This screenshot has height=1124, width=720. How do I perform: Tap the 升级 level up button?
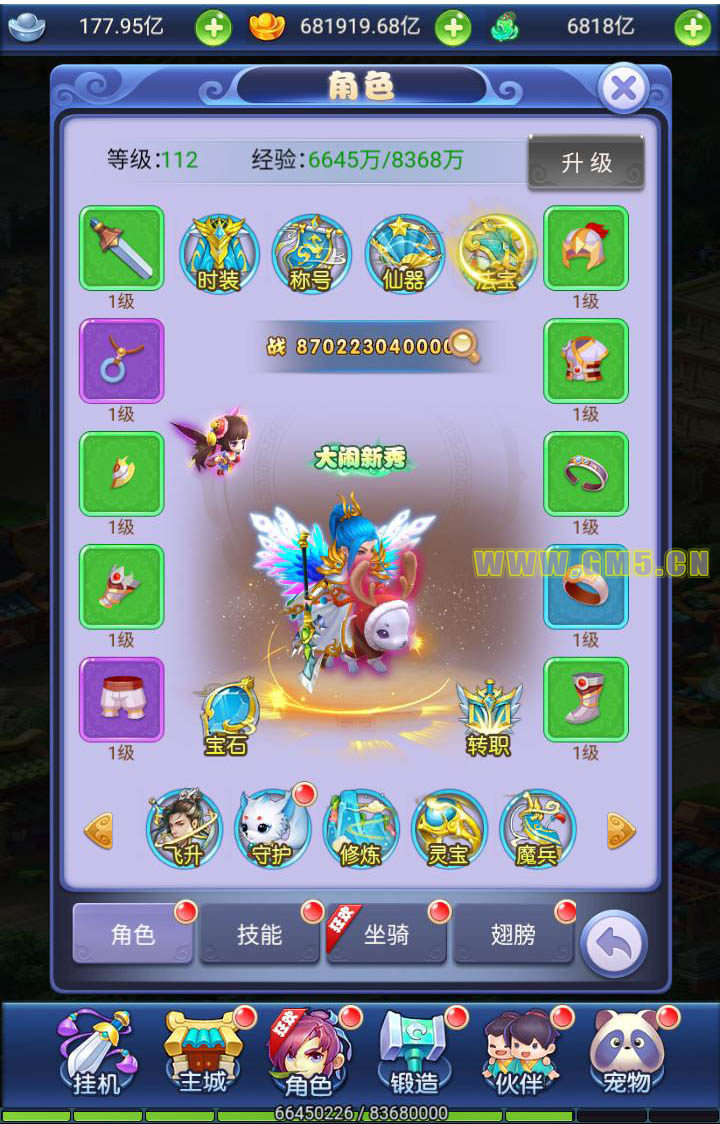click(x=586, y=162)
